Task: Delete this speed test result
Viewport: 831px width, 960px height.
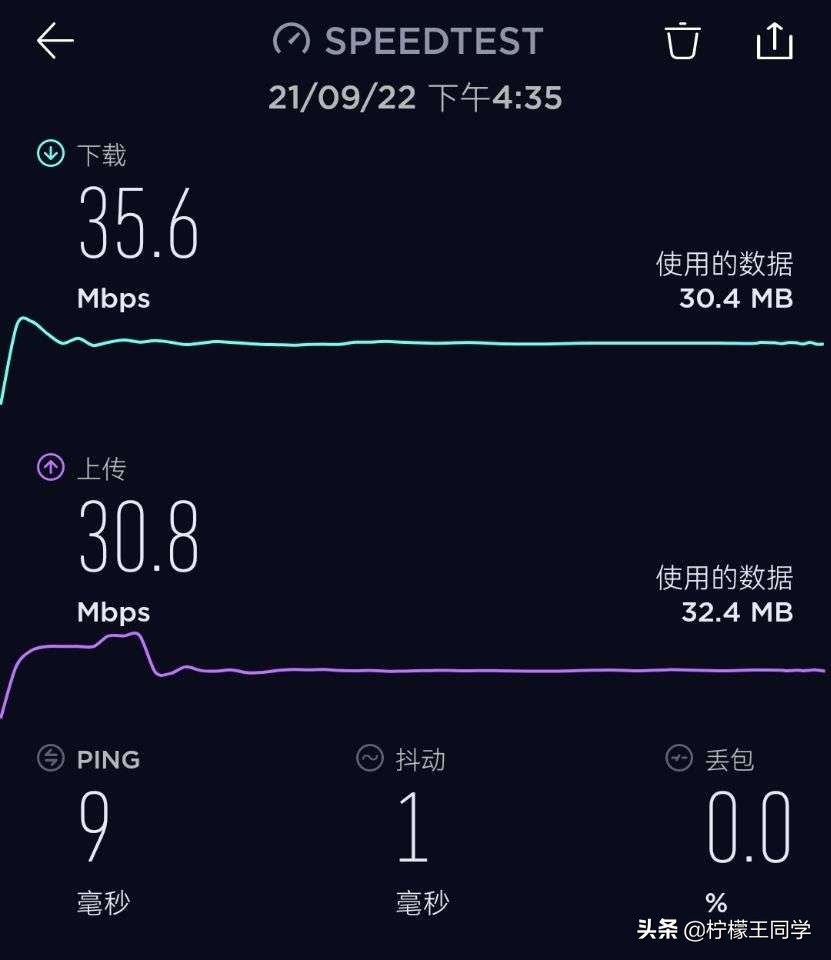Action: tap(682, 41)
